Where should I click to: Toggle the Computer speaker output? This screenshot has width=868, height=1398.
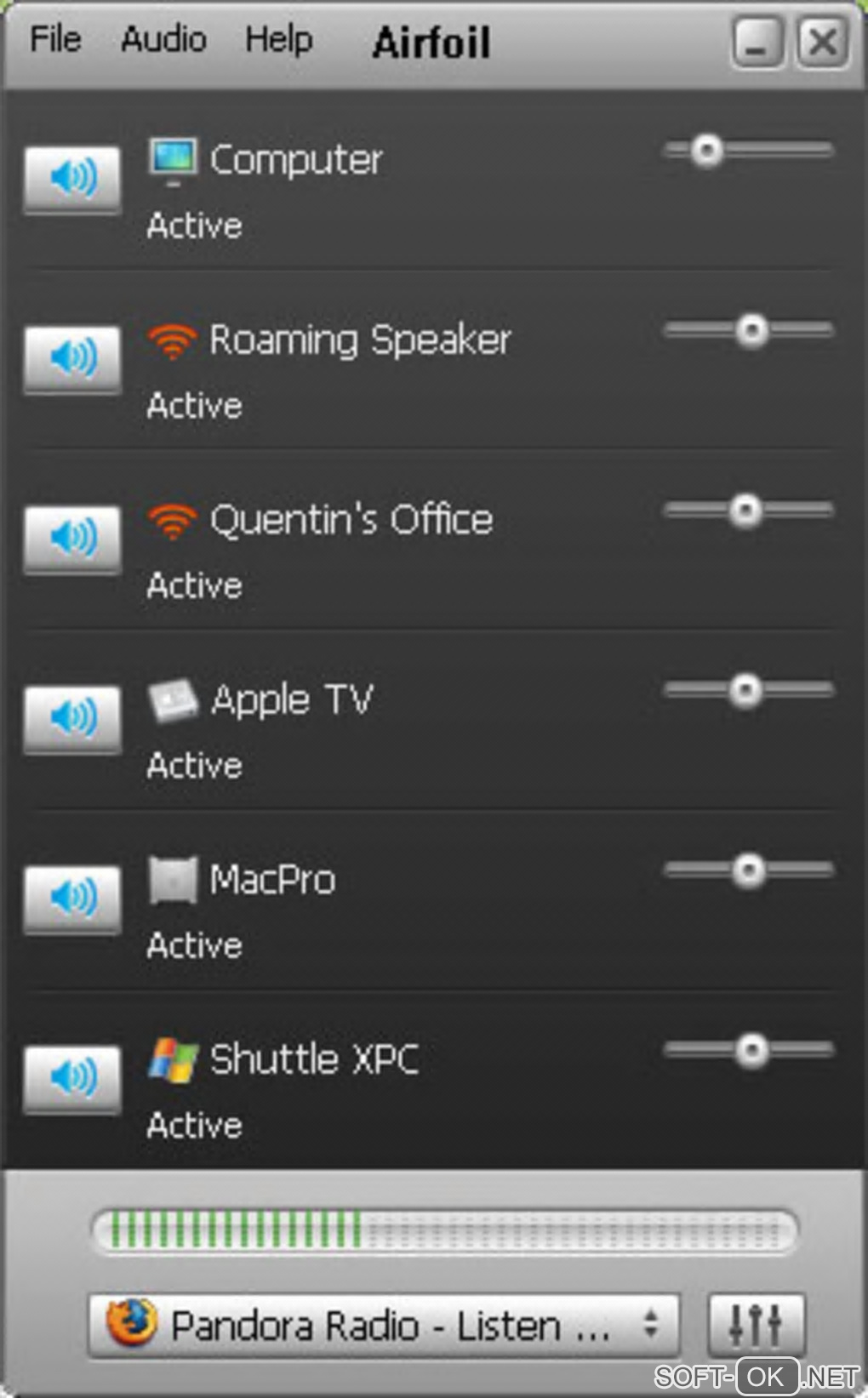coord(72,179)
